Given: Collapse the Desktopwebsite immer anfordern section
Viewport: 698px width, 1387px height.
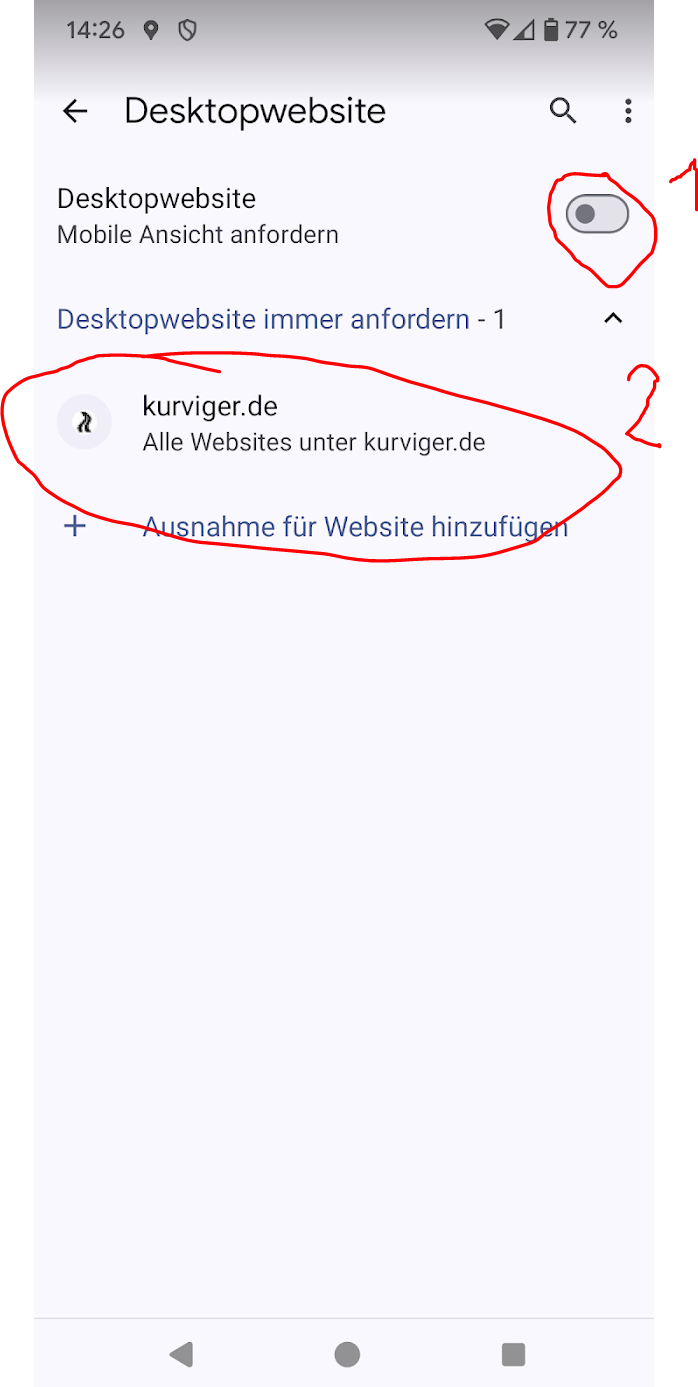Looking at the screenshot, I should point(613,319).
